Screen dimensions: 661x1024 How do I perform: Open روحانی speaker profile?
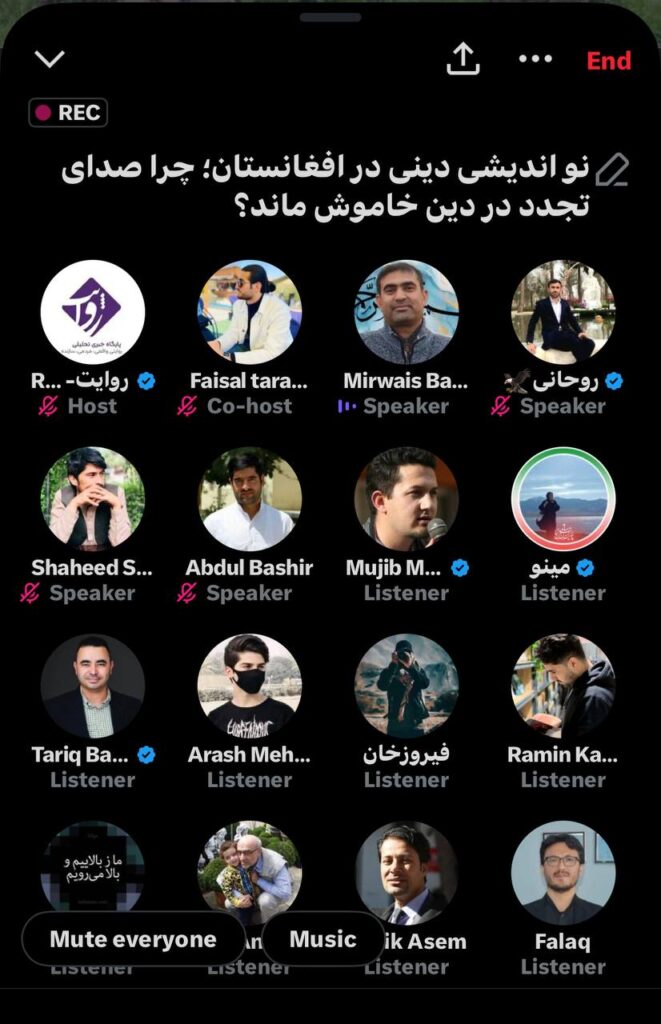pos(563,312)
